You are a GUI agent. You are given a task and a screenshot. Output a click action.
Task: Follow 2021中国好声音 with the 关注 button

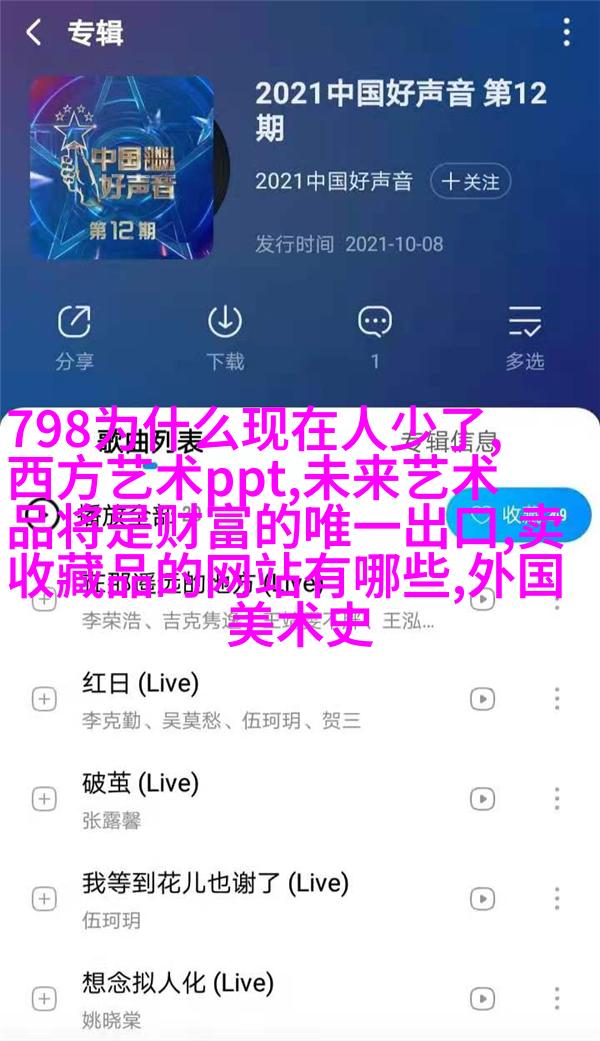[x=471, y=182]
